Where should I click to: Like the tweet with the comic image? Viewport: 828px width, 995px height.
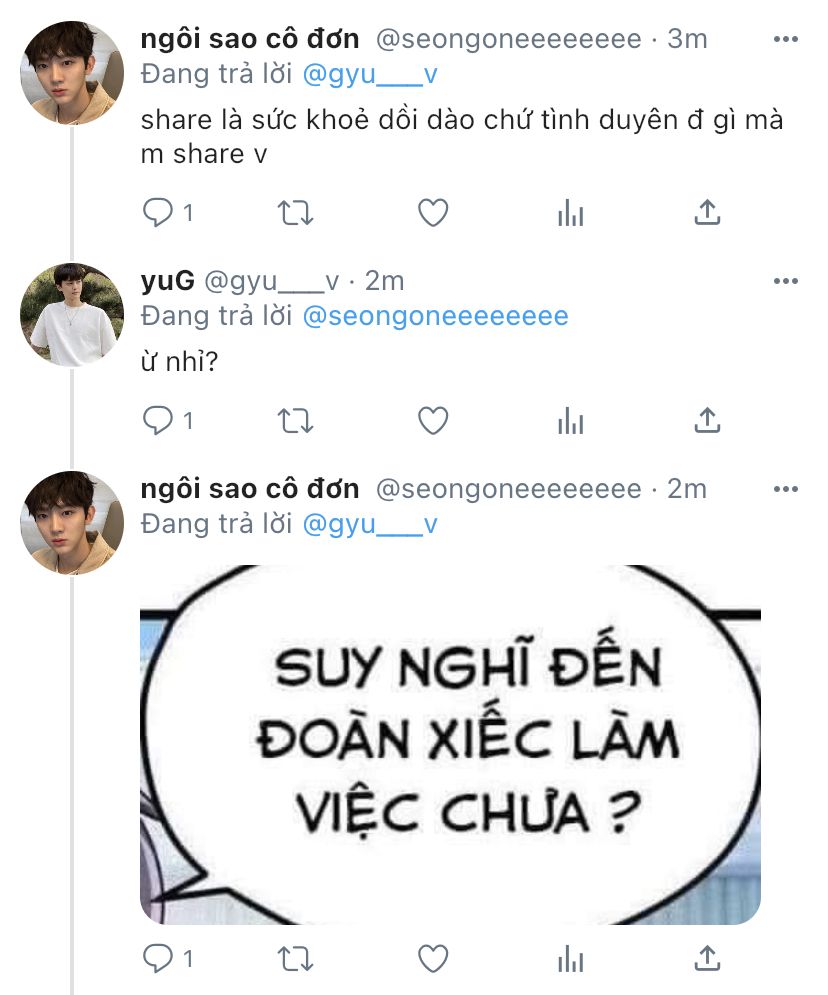(432, 959)
